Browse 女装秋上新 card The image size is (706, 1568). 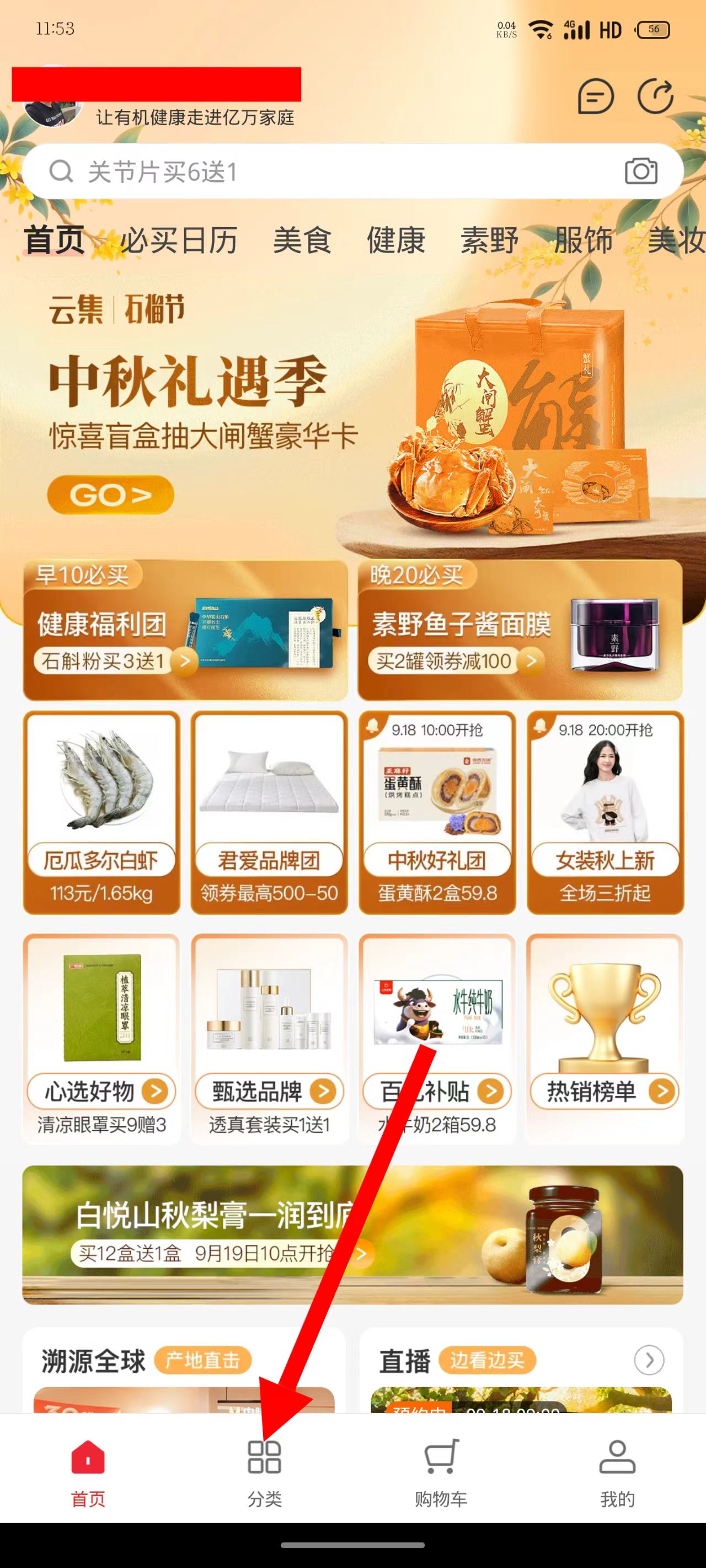[x=605, y=812]
